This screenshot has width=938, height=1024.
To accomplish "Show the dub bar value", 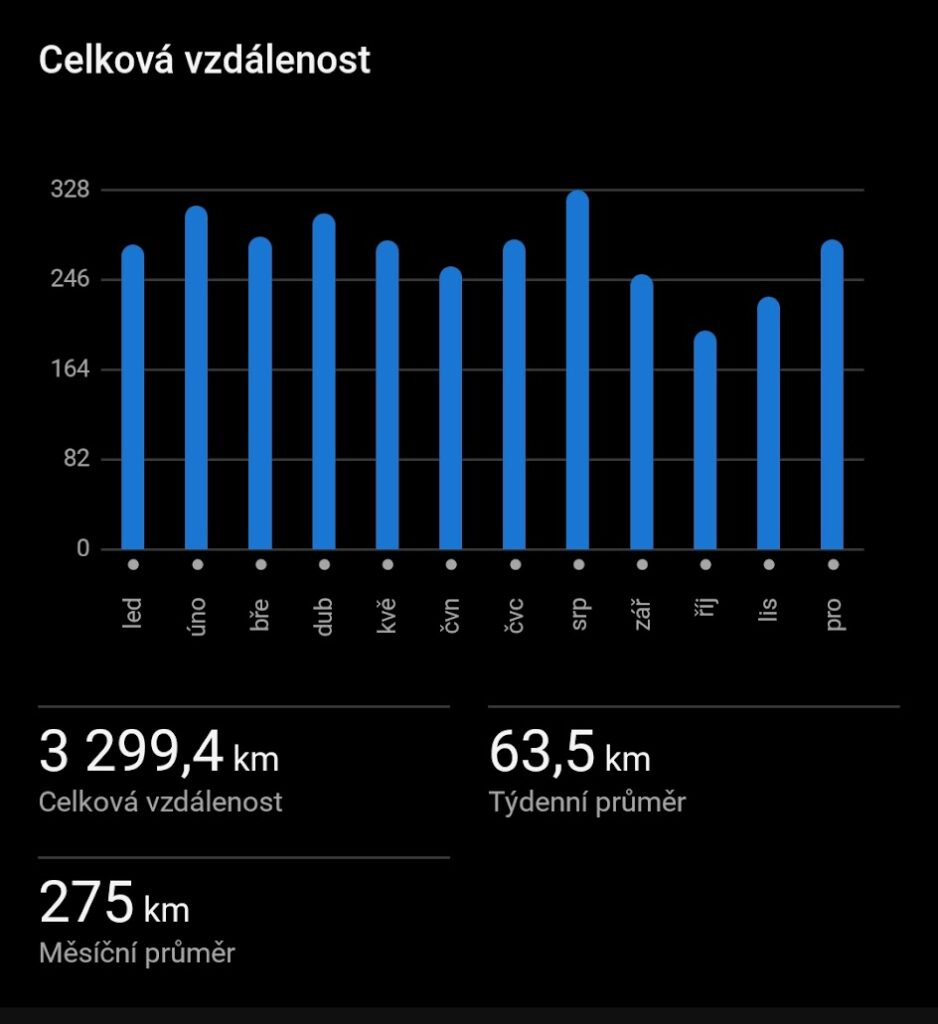I will point(324,385).
